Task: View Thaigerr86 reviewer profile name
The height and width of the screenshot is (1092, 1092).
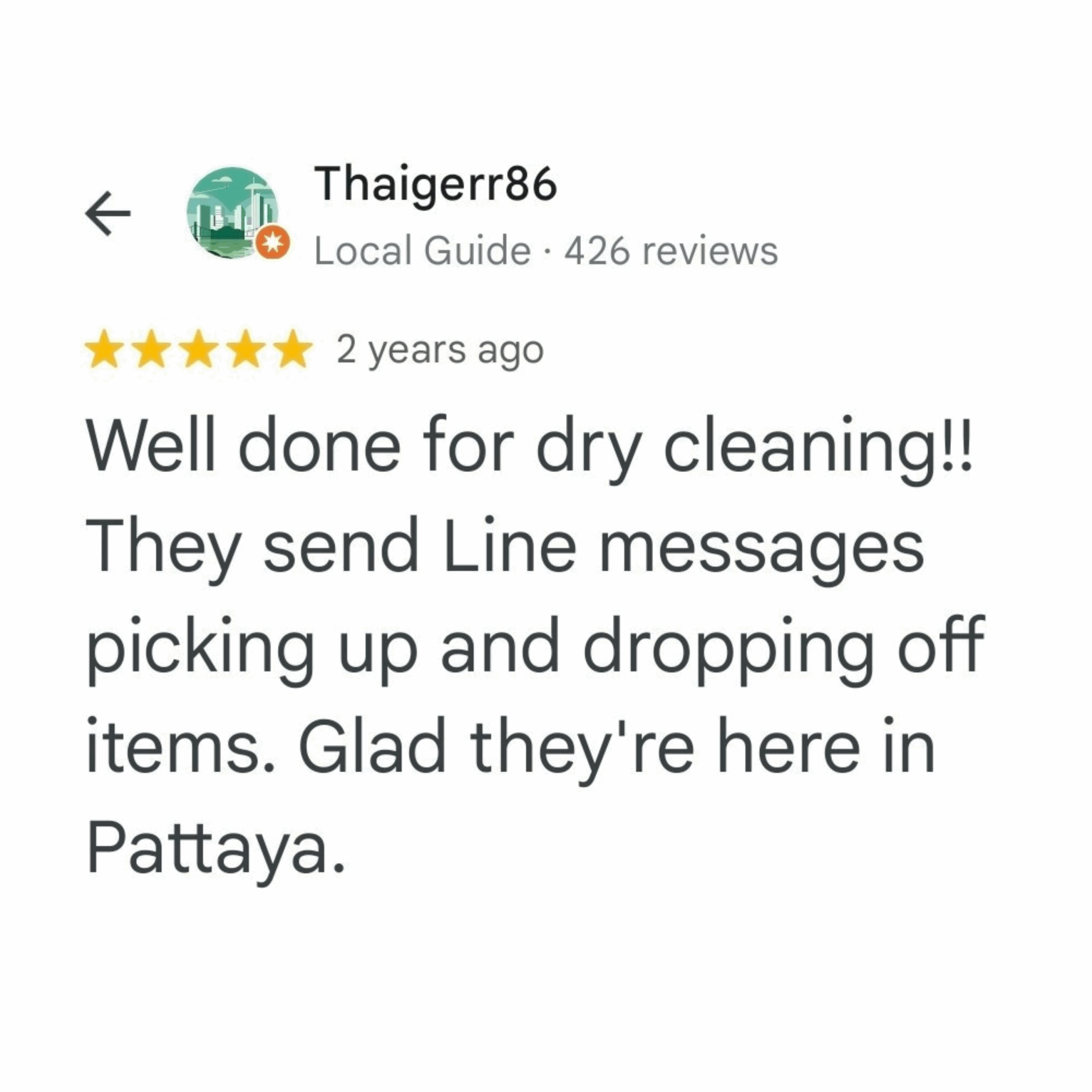Action: (435, 184)
